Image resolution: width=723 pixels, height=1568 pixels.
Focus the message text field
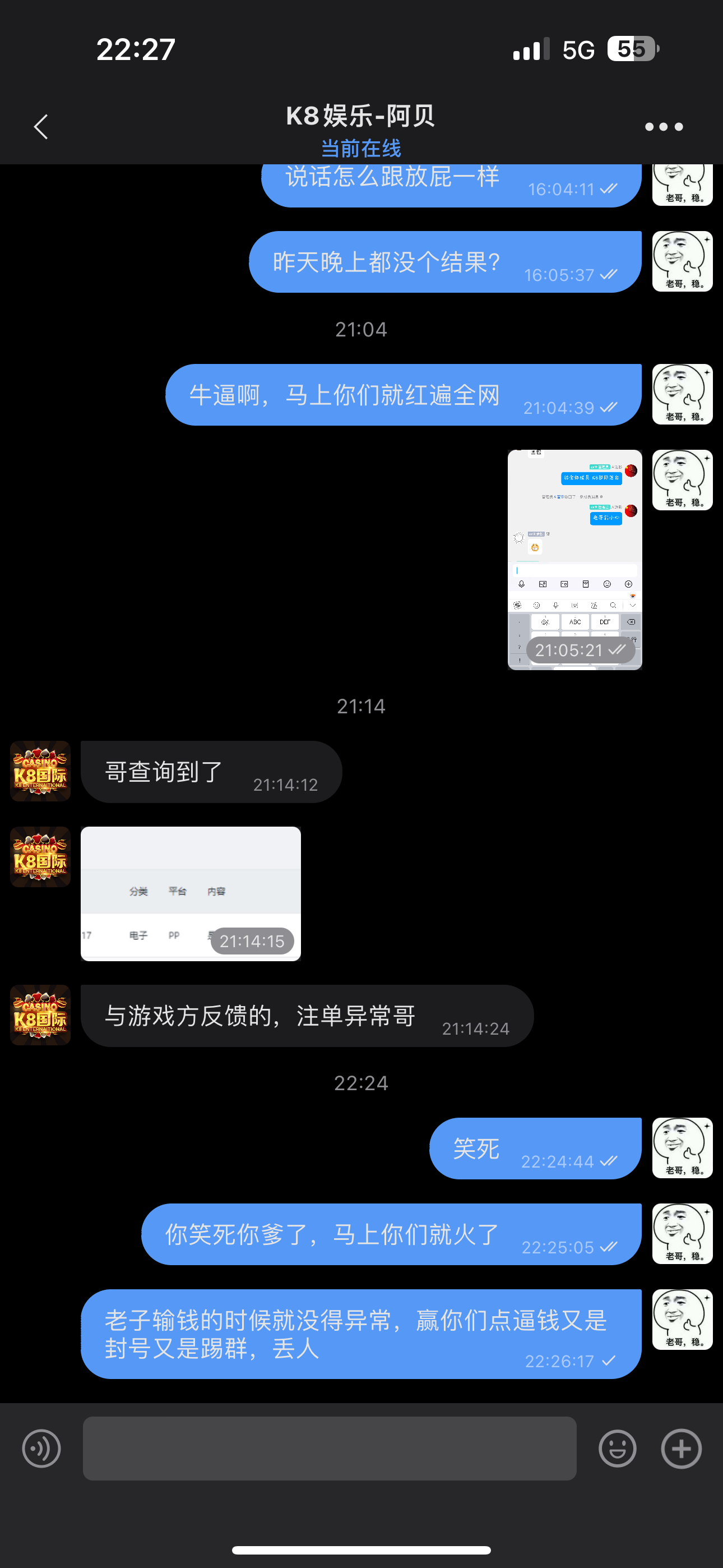329,1448
